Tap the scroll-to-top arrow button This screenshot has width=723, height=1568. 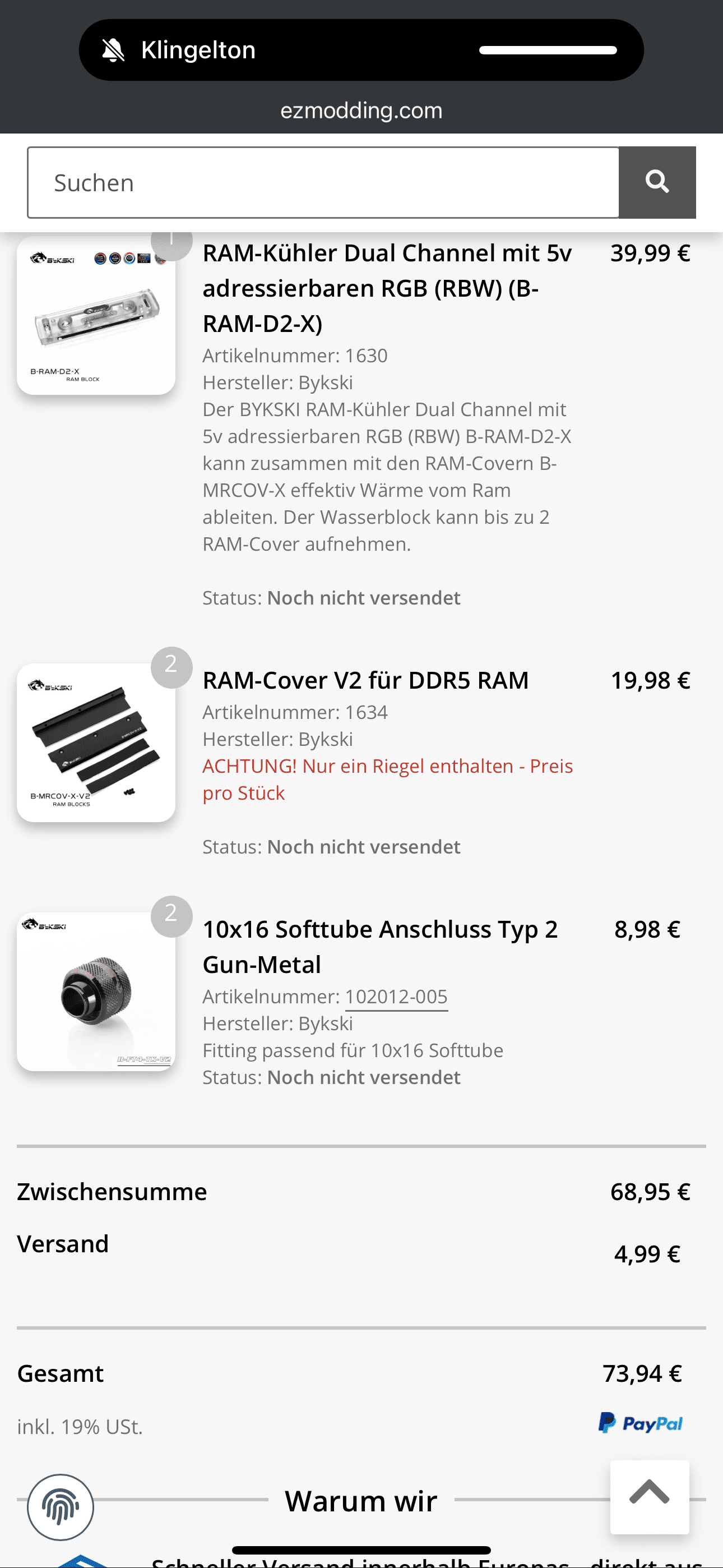pyautogui.click(x=650, y=1497)
